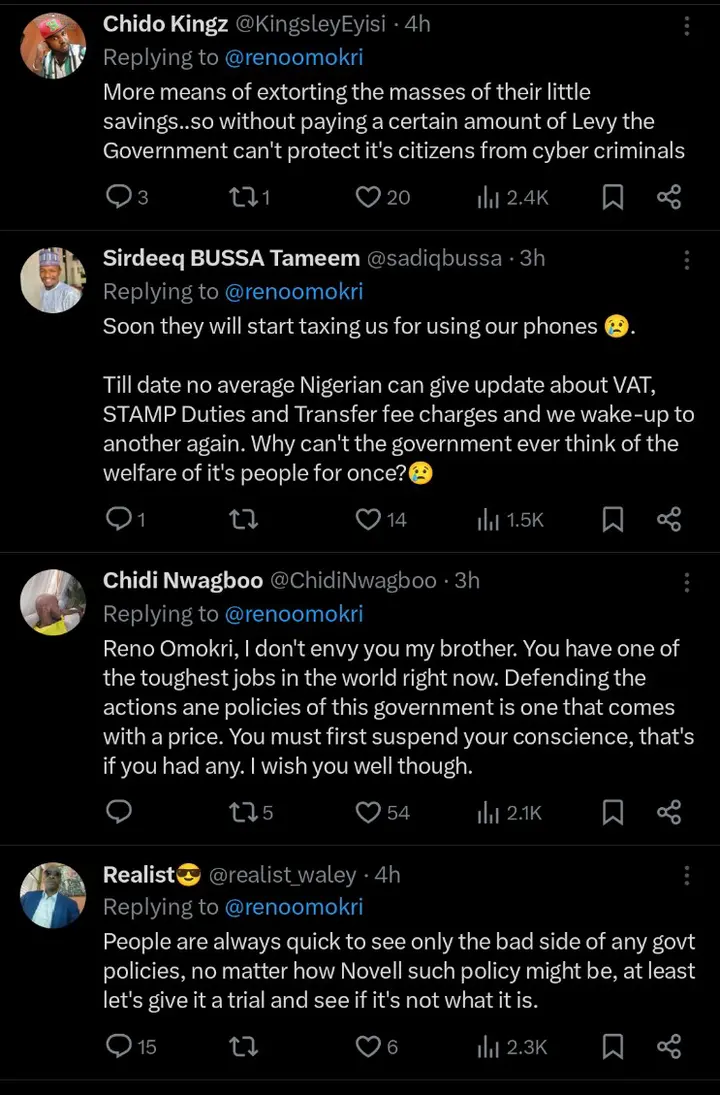Image resolution: width=720 pixels, height=1095 pixels.
Task: Retweet Sirdeeq BUSSA Tameem's reply
Action: [x=242, y=519]
